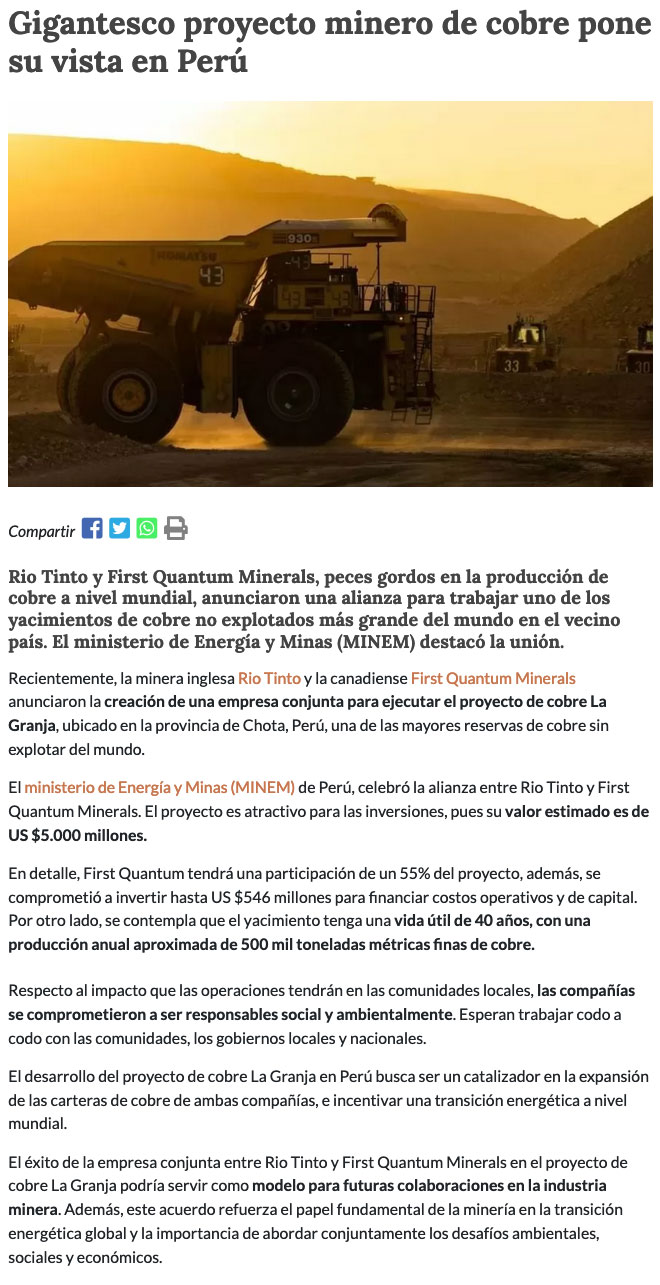Share the article on Twitter
The width and height of the screenshot is (660, 1285).
120,529
